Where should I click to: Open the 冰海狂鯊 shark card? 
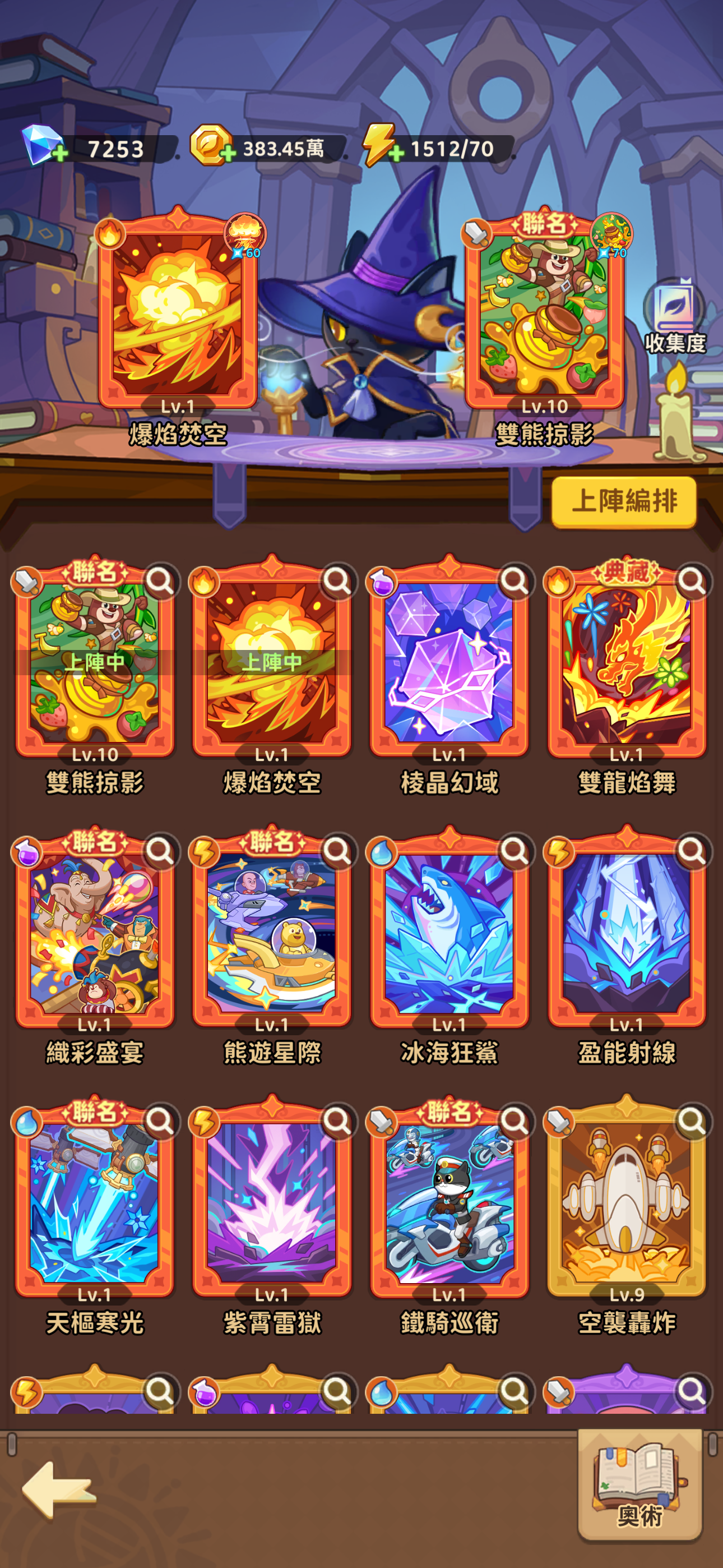449,933
